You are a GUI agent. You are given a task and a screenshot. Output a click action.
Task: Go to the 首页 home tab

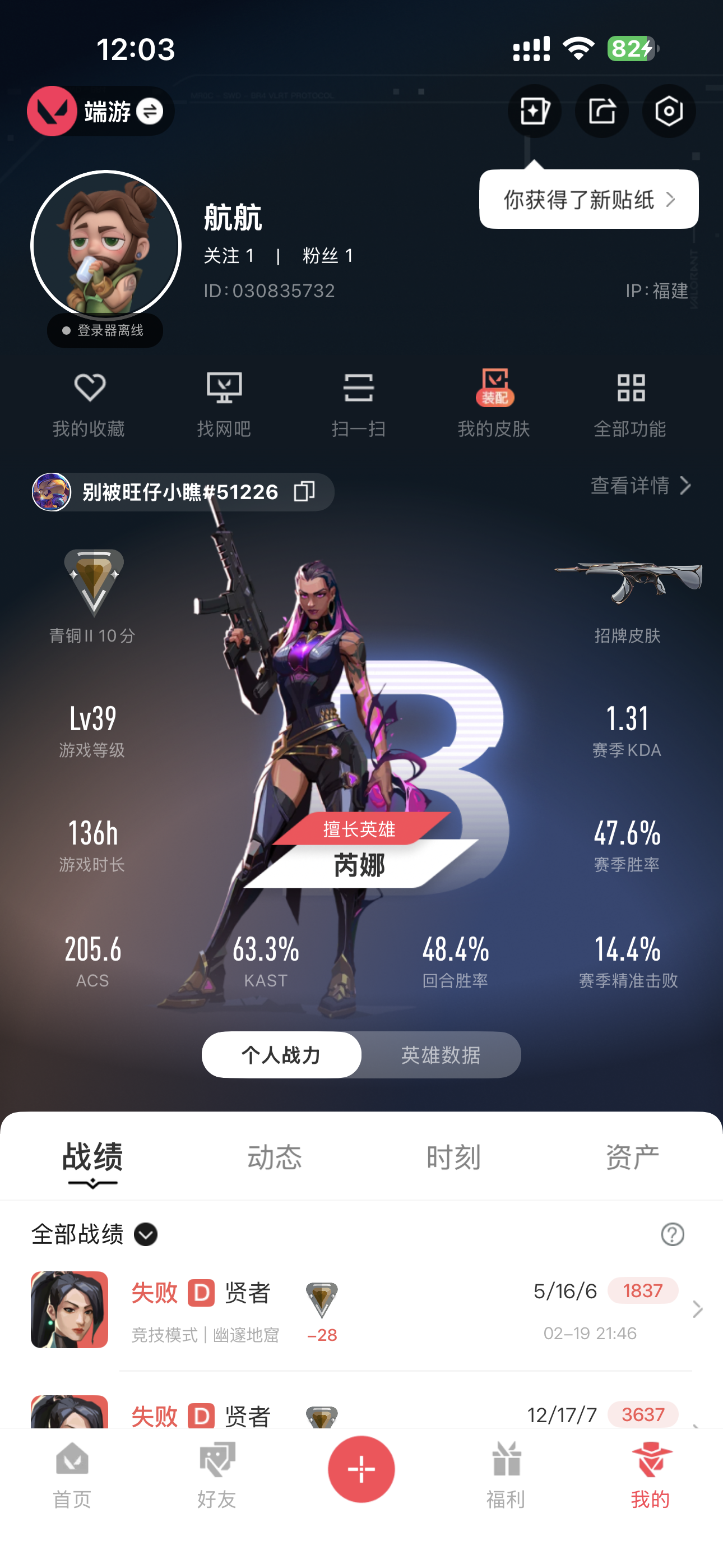click(x=72, y=1474)
